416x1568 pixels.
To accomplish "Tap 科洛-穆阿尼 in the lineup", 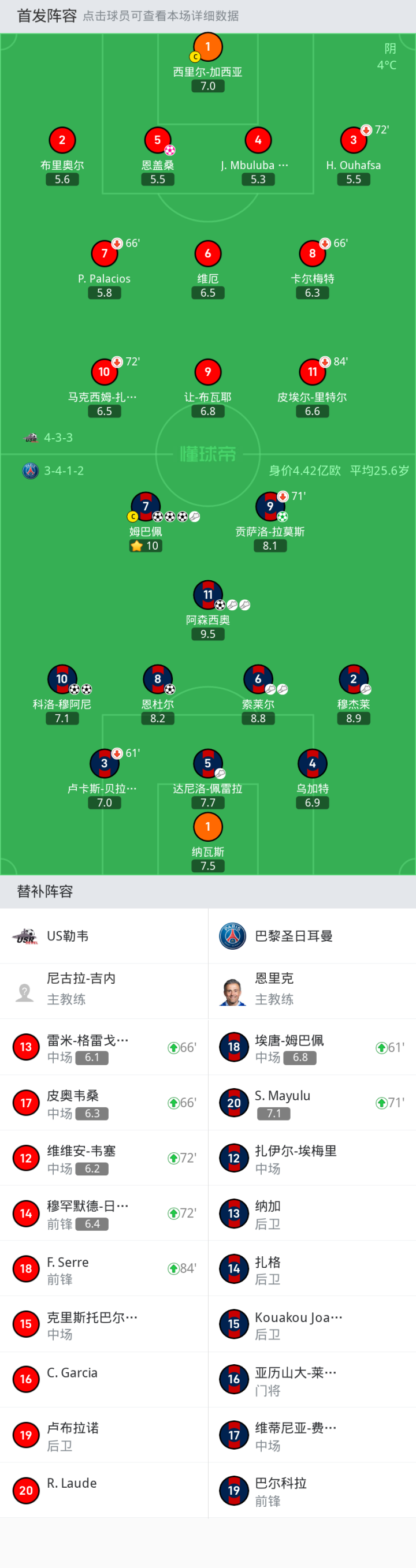I will pyautogui.click(x=61, y=680).
